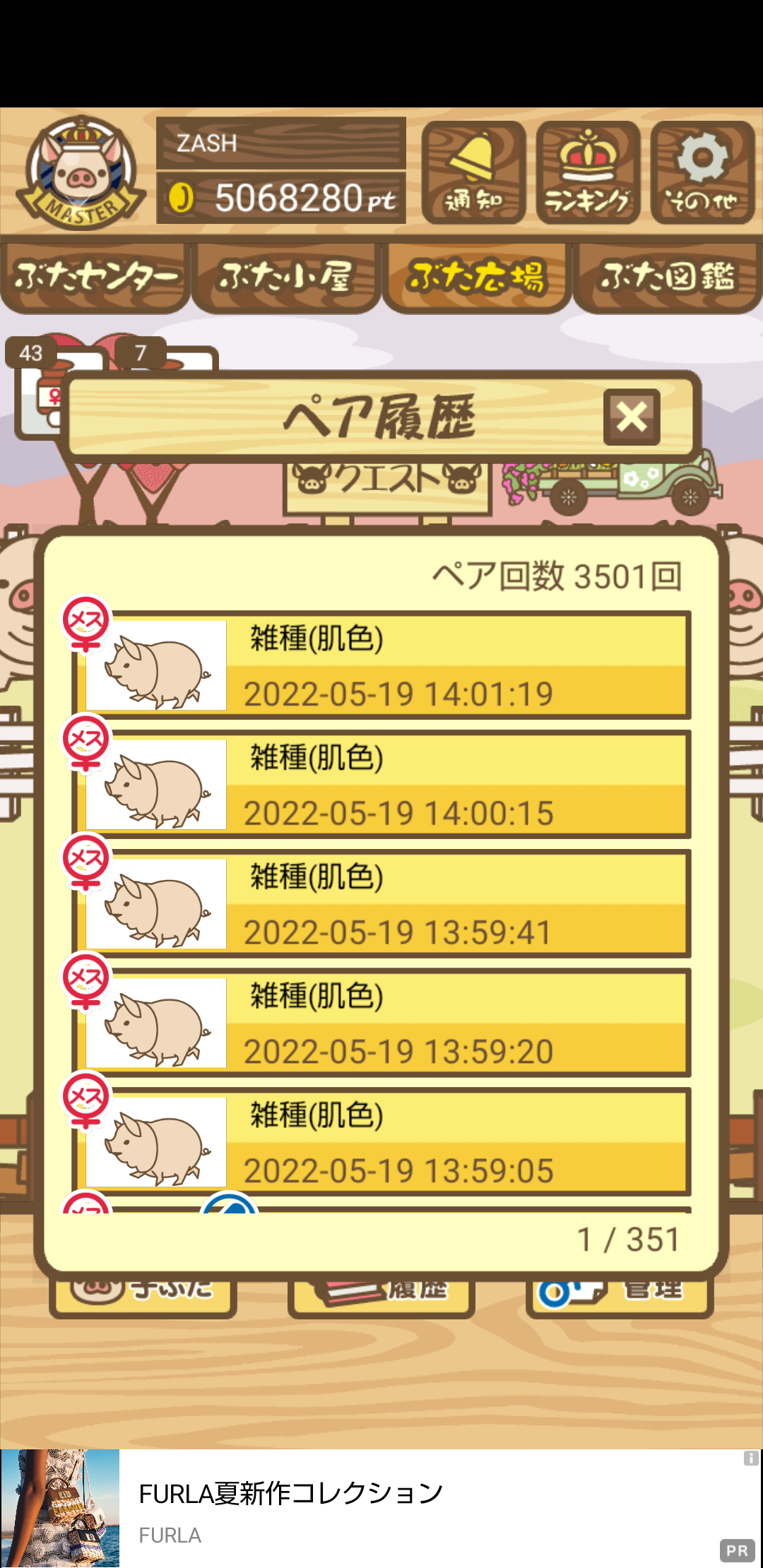View pair entry dated 2022-05-19 13:59:05
763x1568 pixels.
(x=381, y=1142)
